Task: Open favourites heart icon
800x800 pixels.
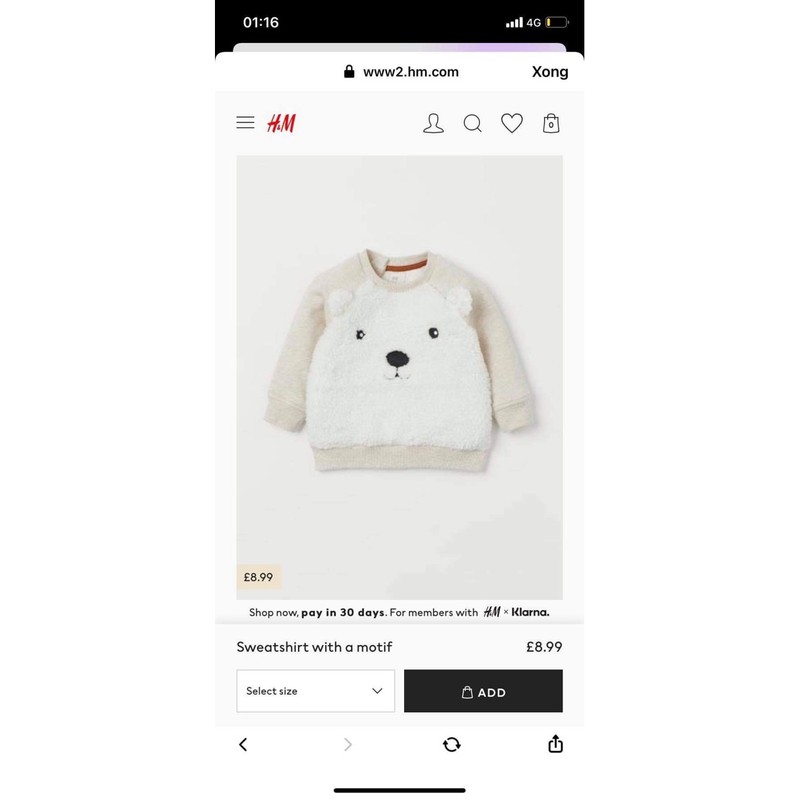Action: pyautogui.click(x=512, y=123)
